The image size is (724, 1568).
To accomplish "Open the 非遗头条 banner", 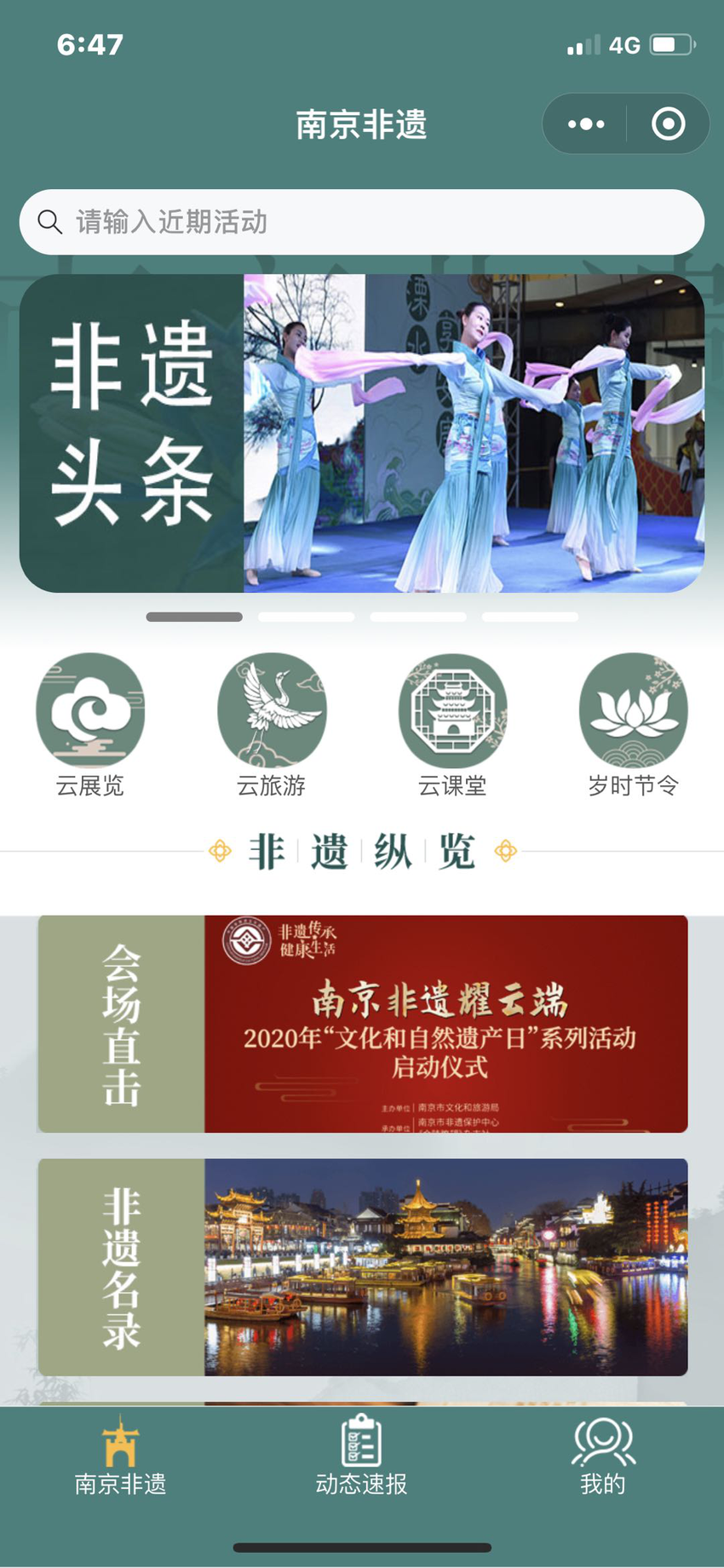I will coord(362,434).
